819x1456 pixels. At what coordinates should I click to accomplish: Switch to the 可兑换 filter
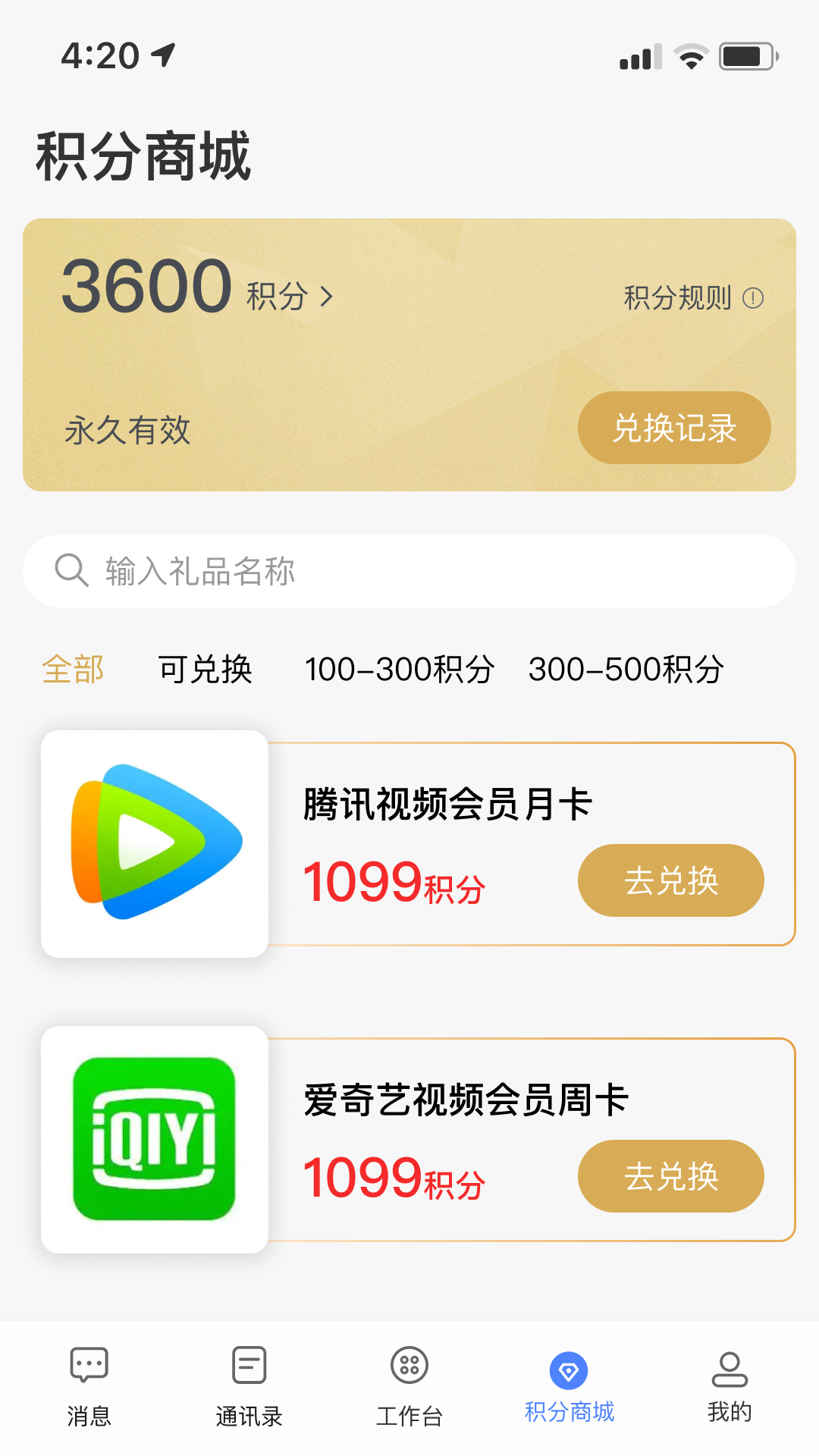[206, 670]
